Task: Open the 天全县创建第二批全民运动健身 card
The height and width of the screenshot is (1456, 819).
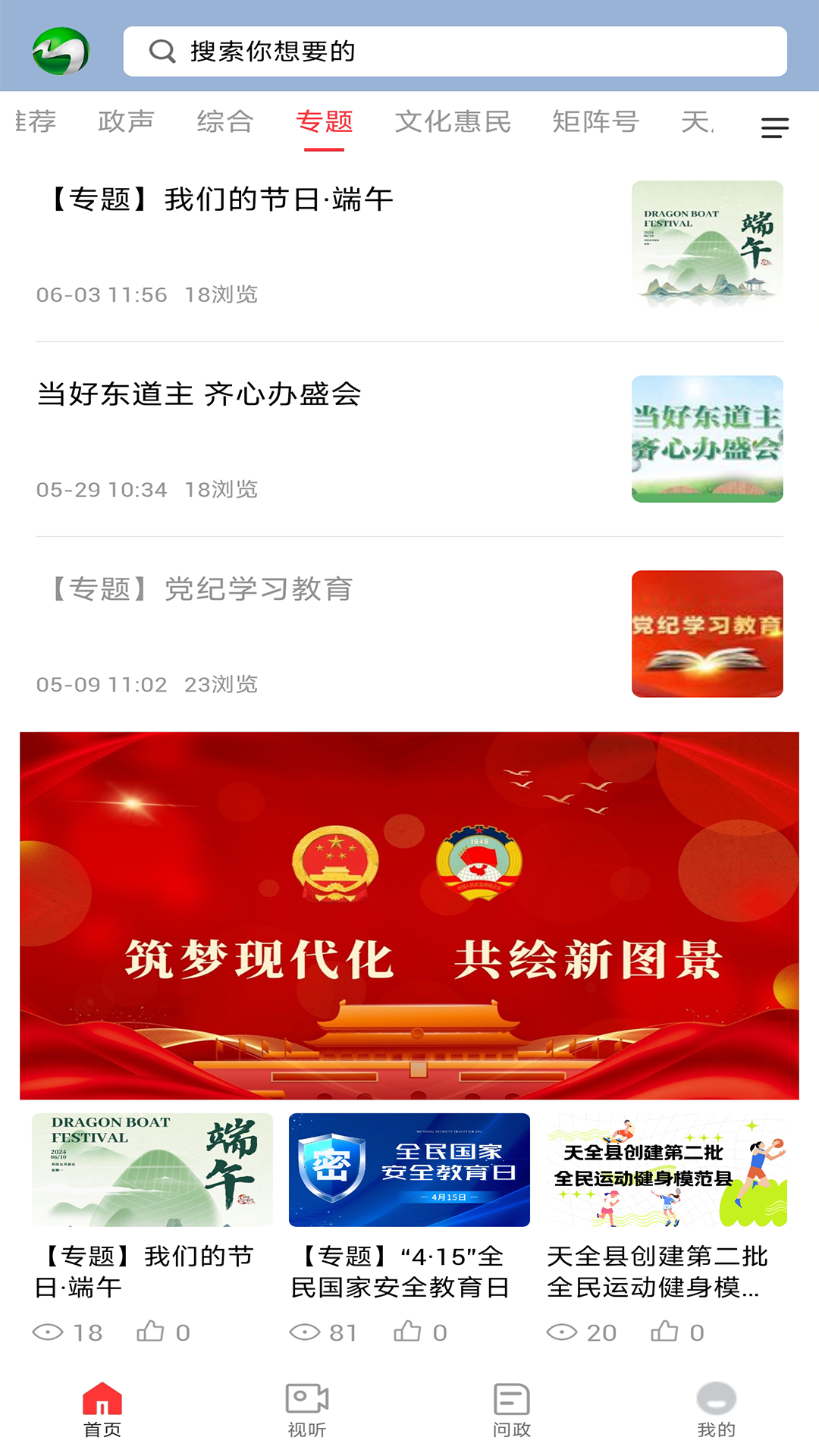Action: [x=666, y=1206]
